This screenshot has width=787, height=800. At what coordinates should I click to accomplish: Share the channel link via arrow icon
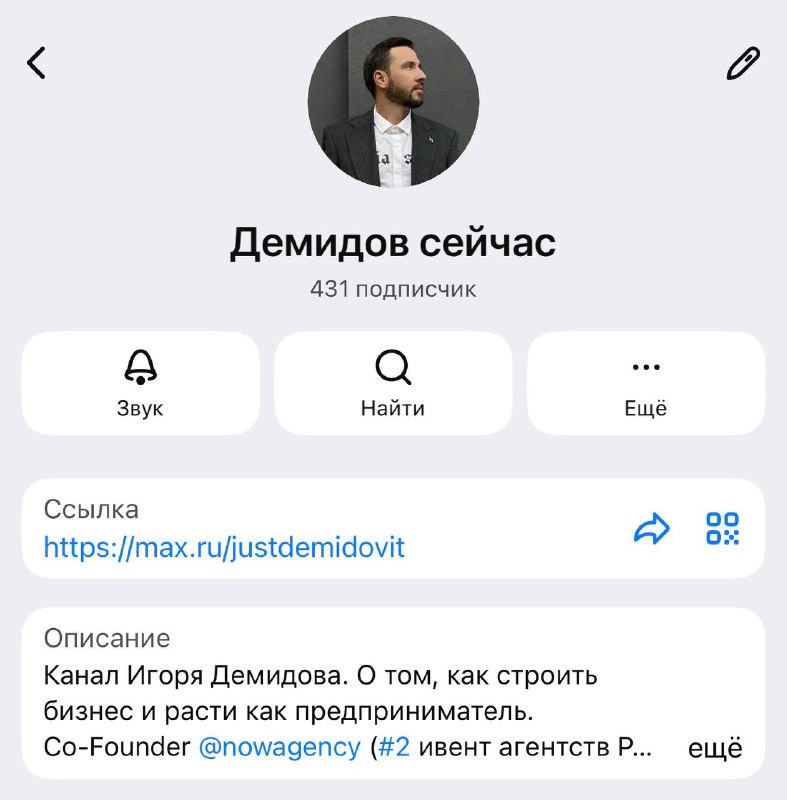point(652,530)
